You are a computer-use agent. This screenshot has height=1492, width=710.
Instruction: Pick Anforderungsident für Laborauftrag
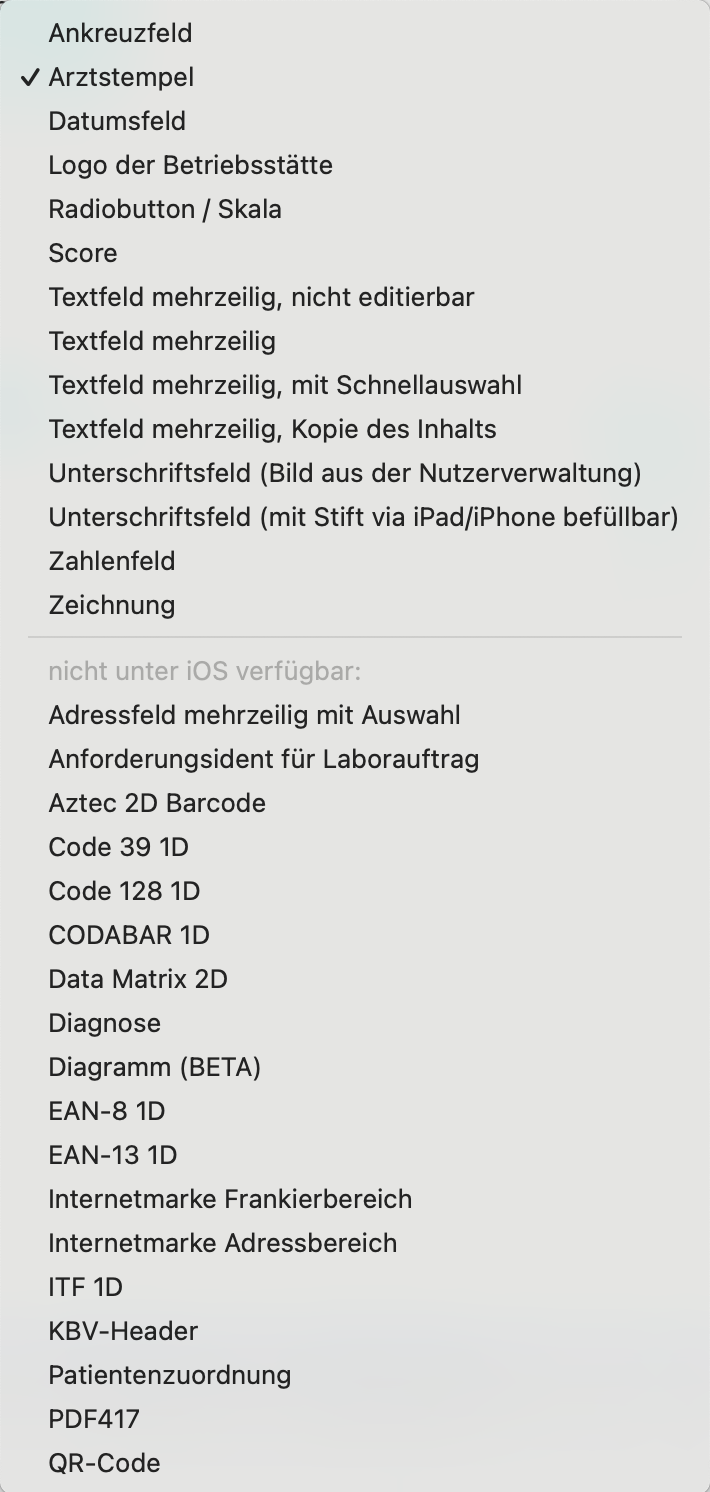(x=263, y=759)
